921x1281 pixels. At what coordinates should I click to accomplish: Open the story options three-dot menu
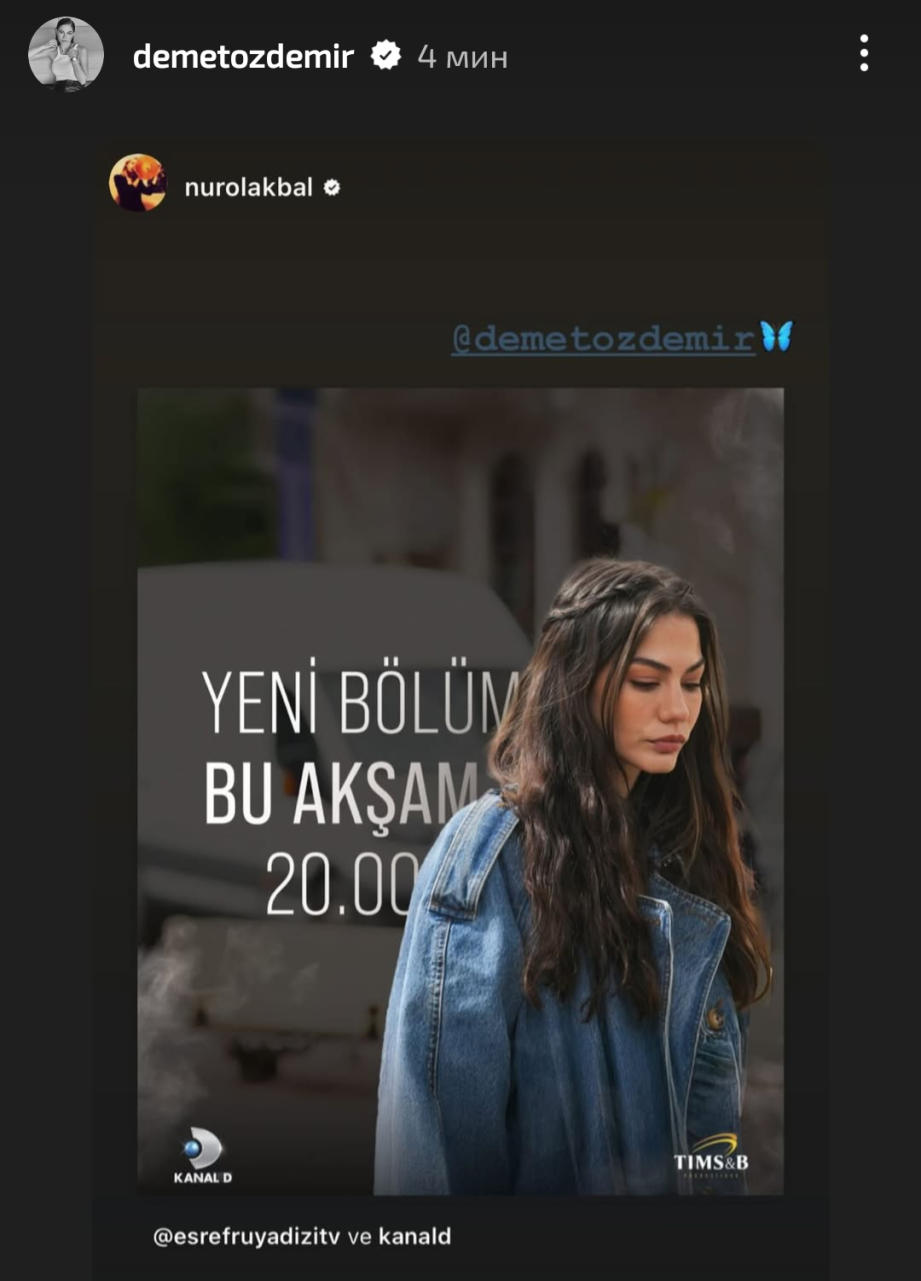click(x=864, y=53)
